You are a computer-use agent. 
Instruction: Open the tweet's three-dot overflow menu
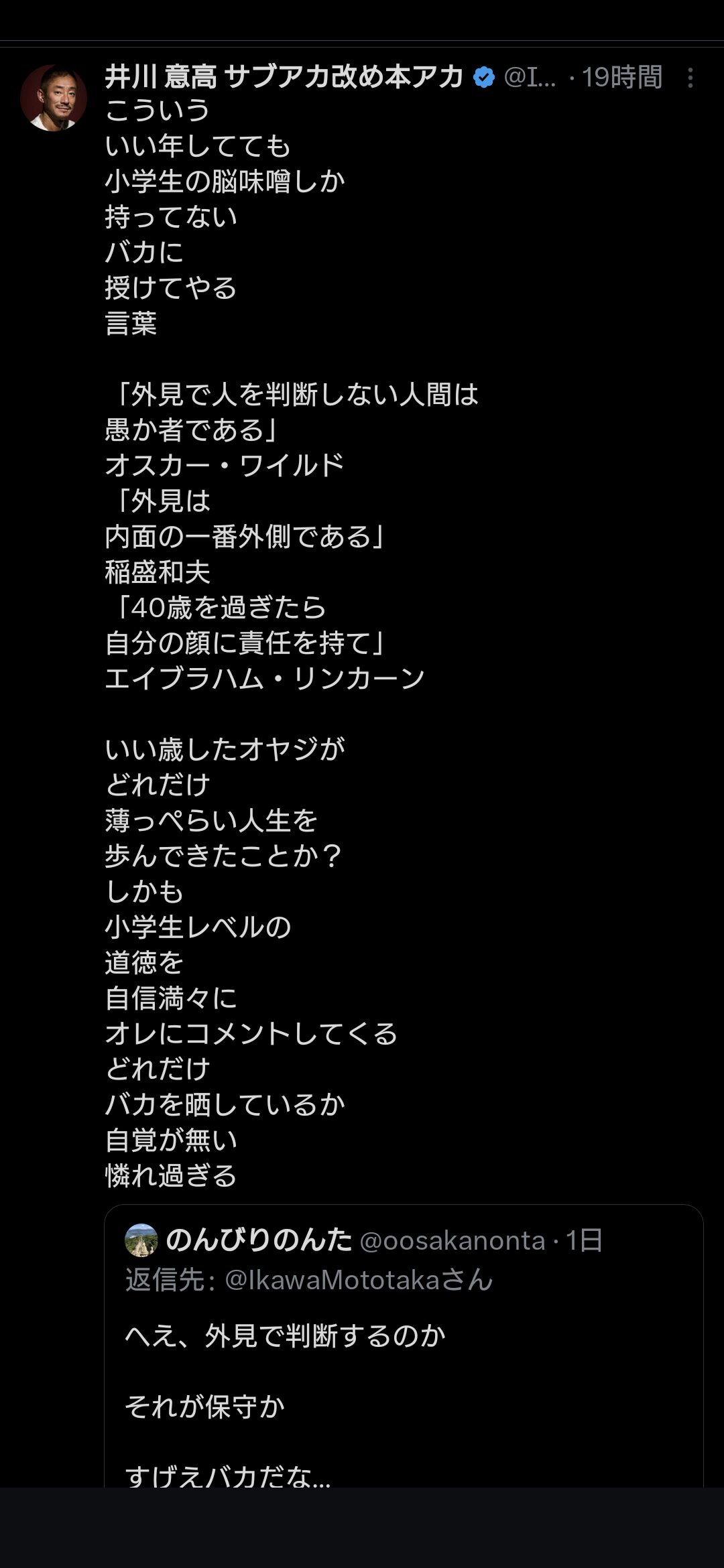[690, 78]
